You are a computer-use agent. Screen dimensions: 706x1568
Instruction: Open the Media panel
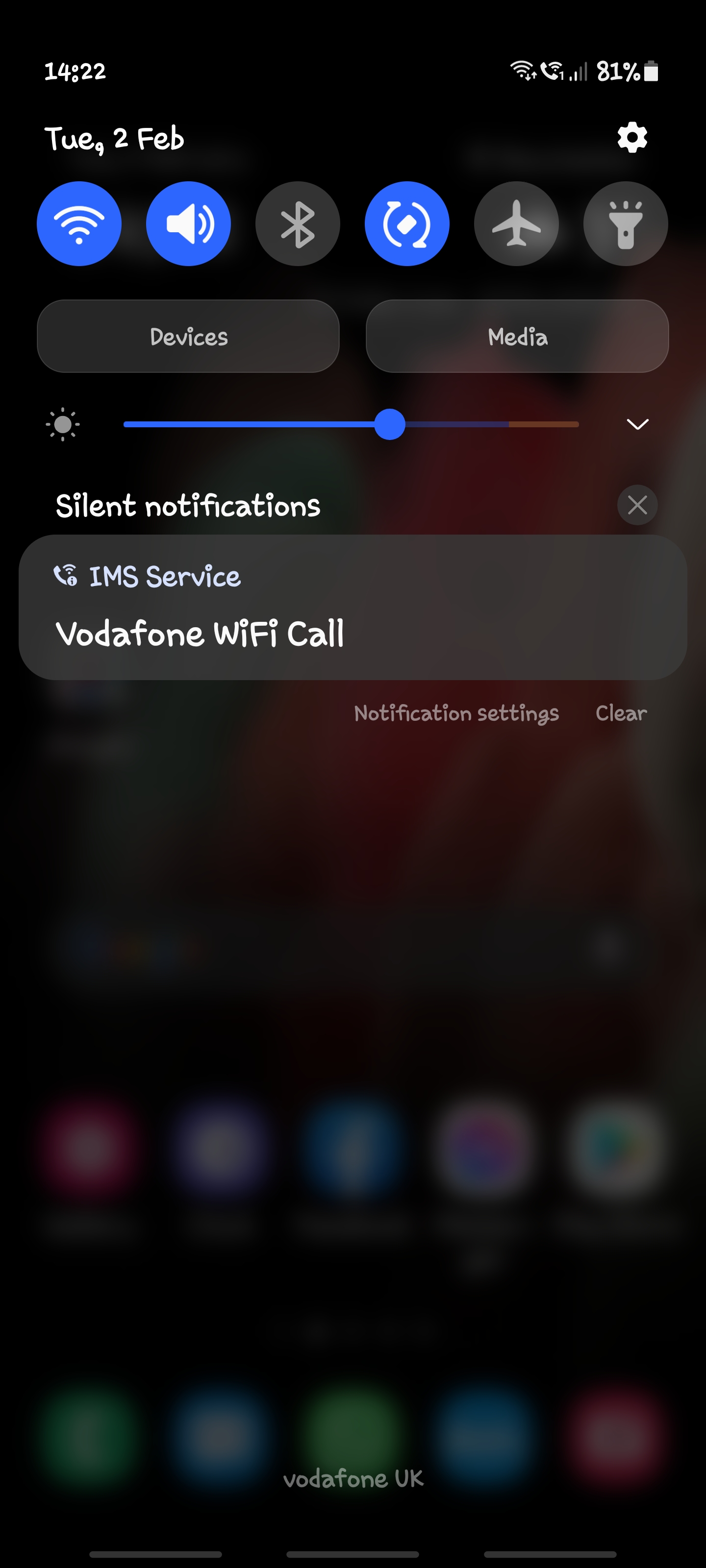click(517, 336)
